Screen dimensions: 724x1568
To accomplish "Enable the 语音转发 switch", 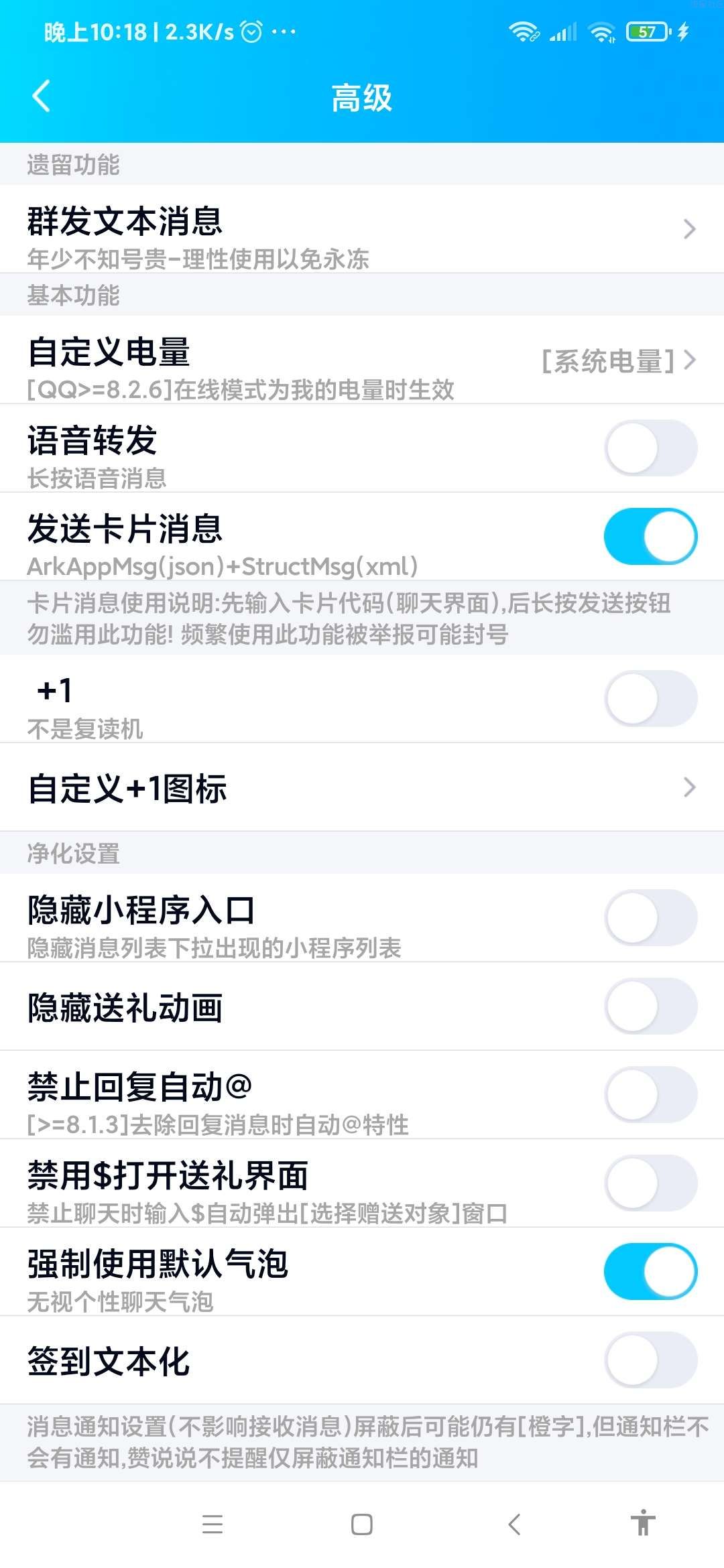I will 650,448.
